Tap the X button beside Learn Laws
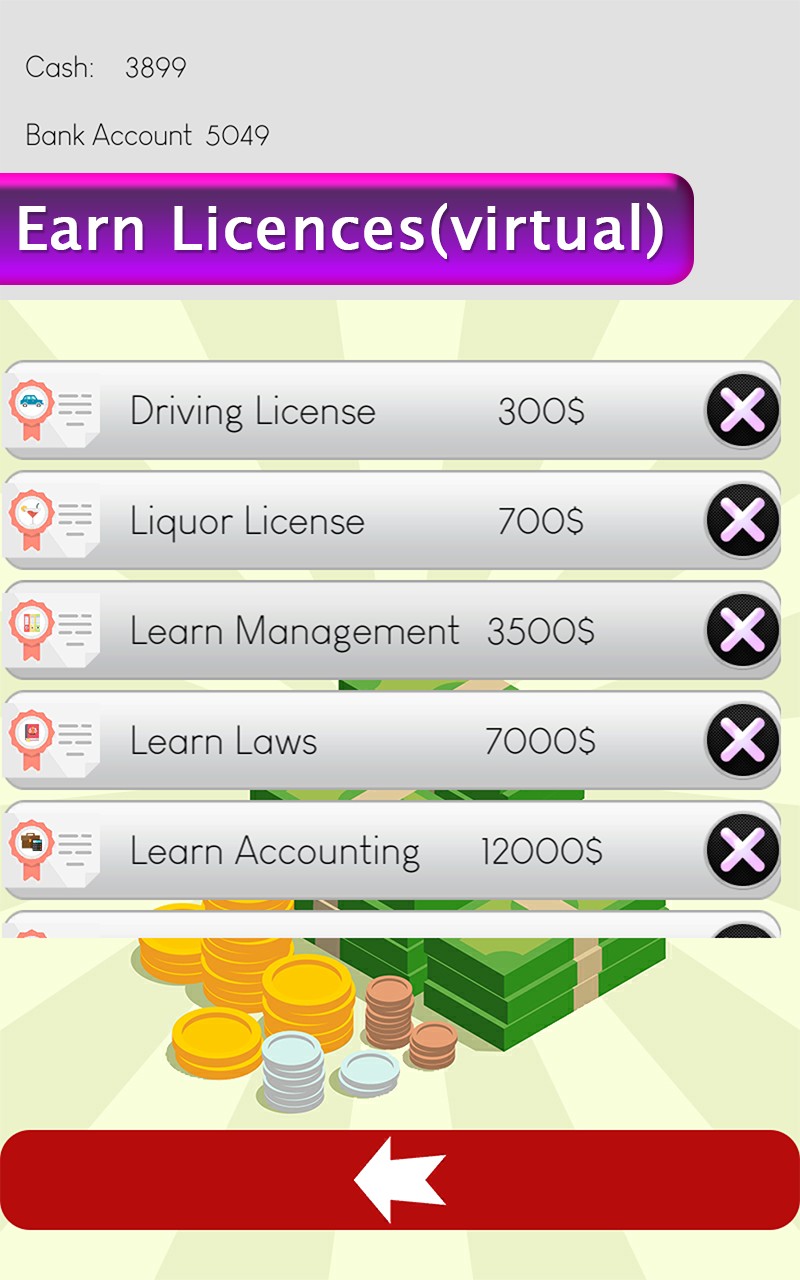Image resolution: width=800 pixels, height=1280 pixels. (x=742, y=740)
